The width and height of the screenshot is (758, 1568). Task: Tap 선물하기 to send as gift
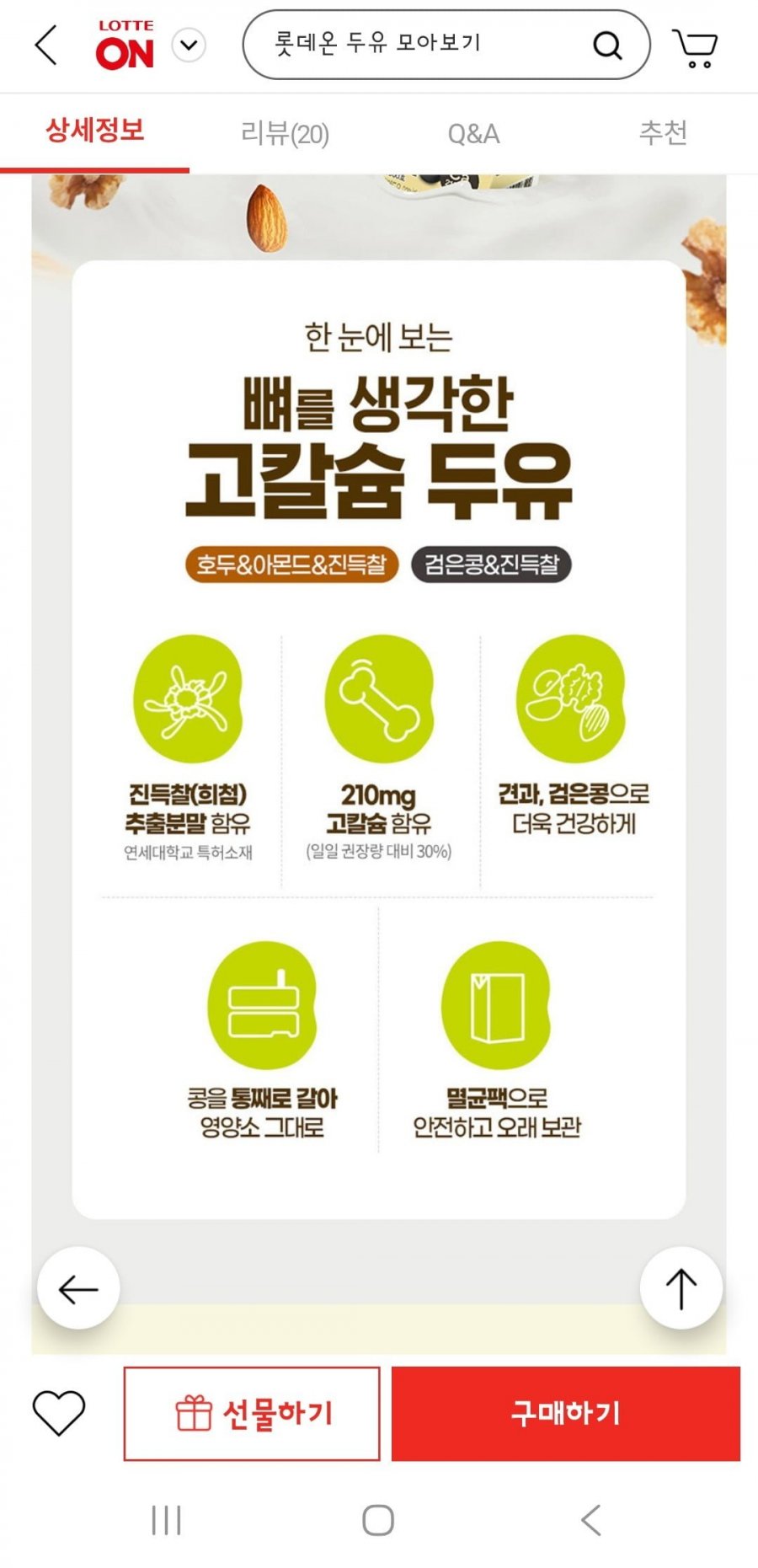[x=252, y=1413]
